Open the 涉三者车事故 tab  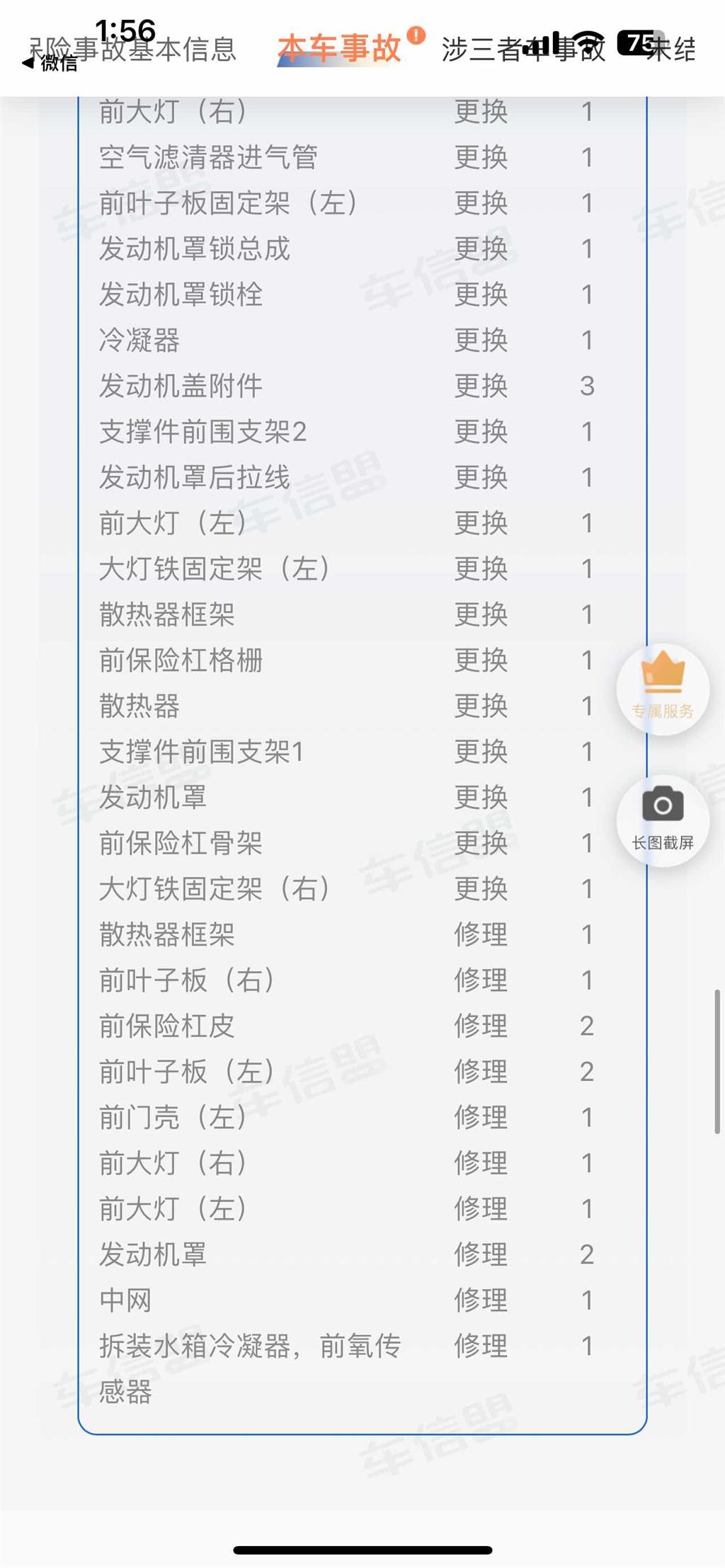pyautogui.click(x=523, y=50)
